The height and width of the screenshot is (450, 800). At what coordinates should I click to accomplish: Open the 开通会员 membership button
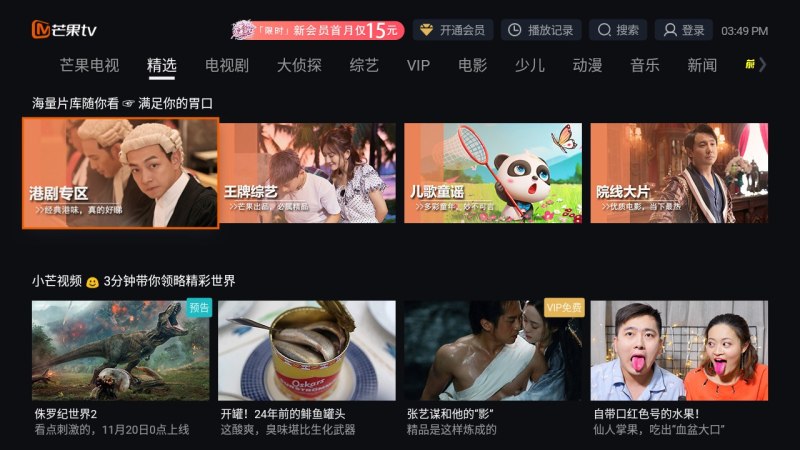coord(452,30)
